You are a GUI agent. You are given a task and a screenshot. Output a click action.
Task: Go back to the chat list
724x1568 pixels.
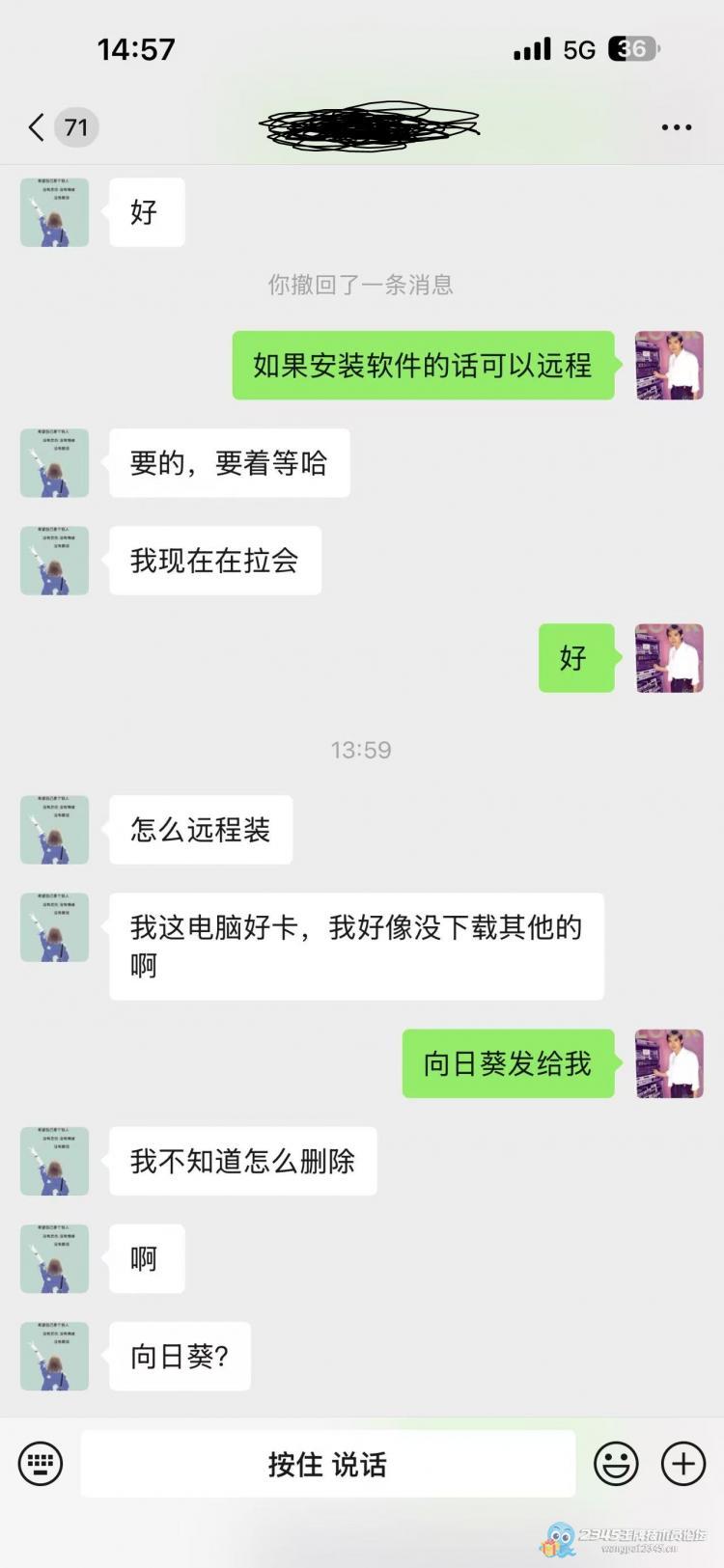[39, 127]
